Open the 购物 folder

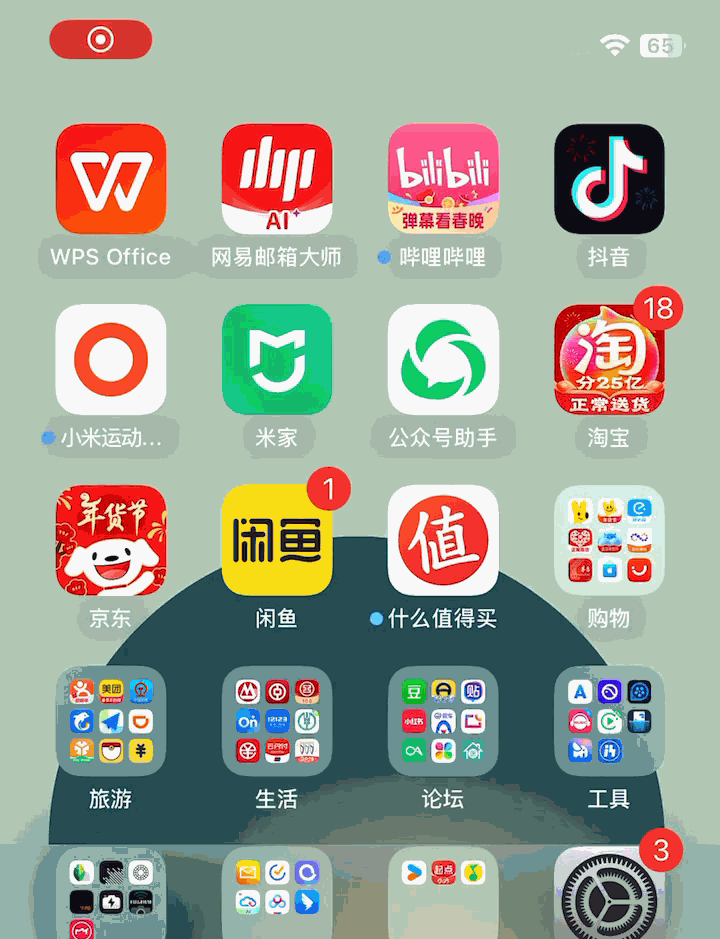click(608, 540)
